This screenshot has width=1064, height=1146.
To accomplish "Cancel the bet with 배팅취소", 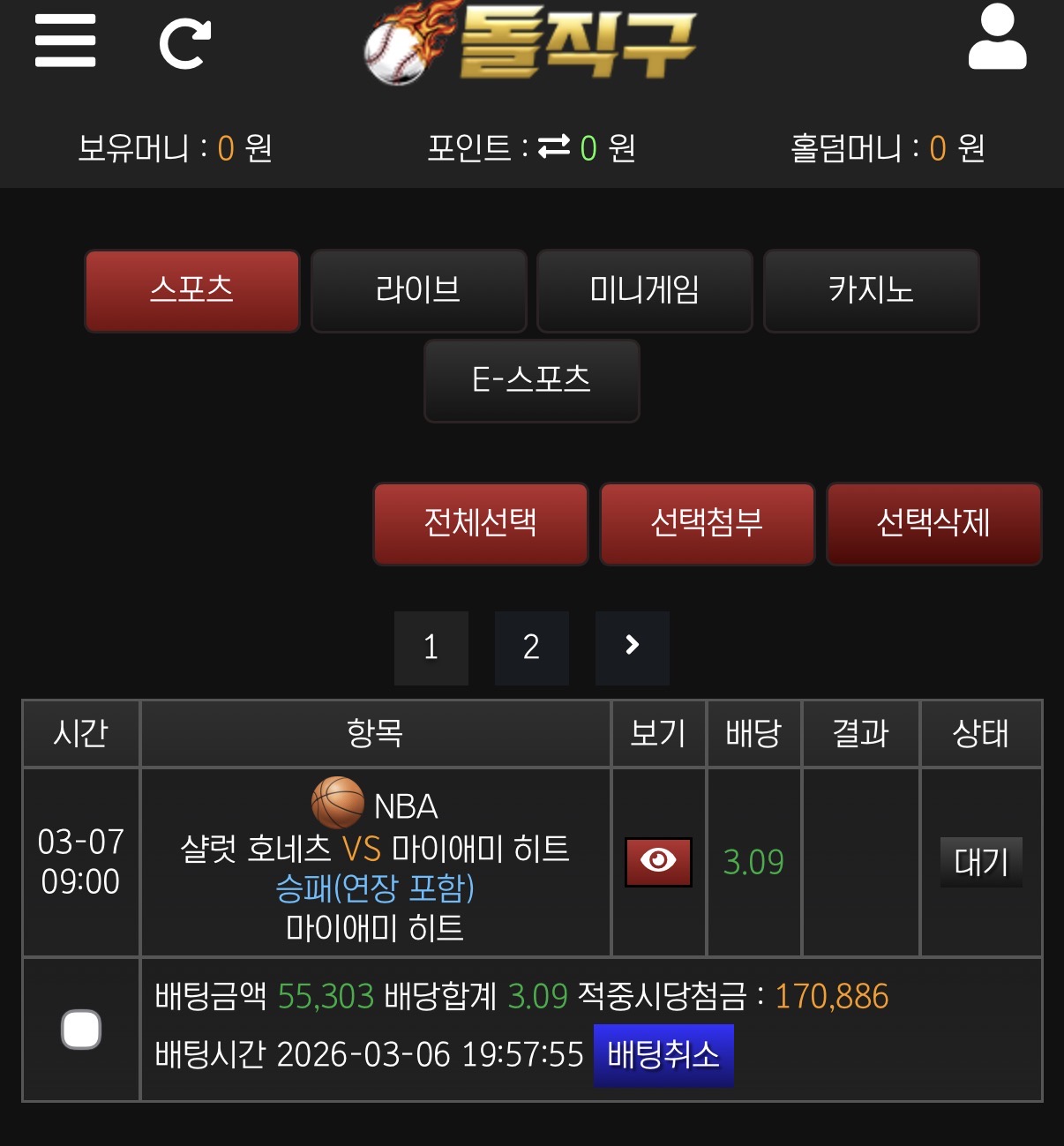I will tap(663, 1054).
